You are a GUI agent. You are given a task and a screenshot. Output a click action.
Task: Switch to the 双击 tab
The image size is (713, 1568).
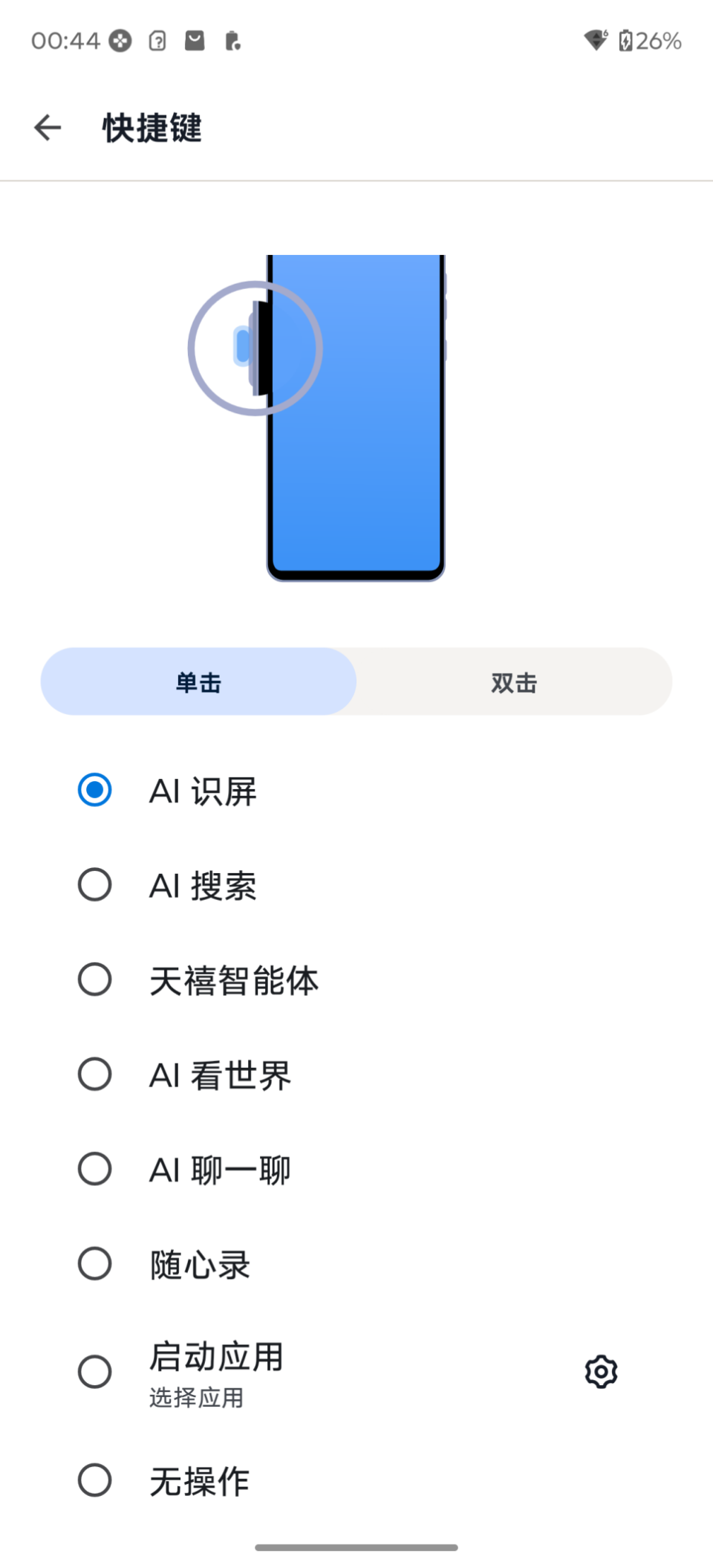click(x=513, y=681)
